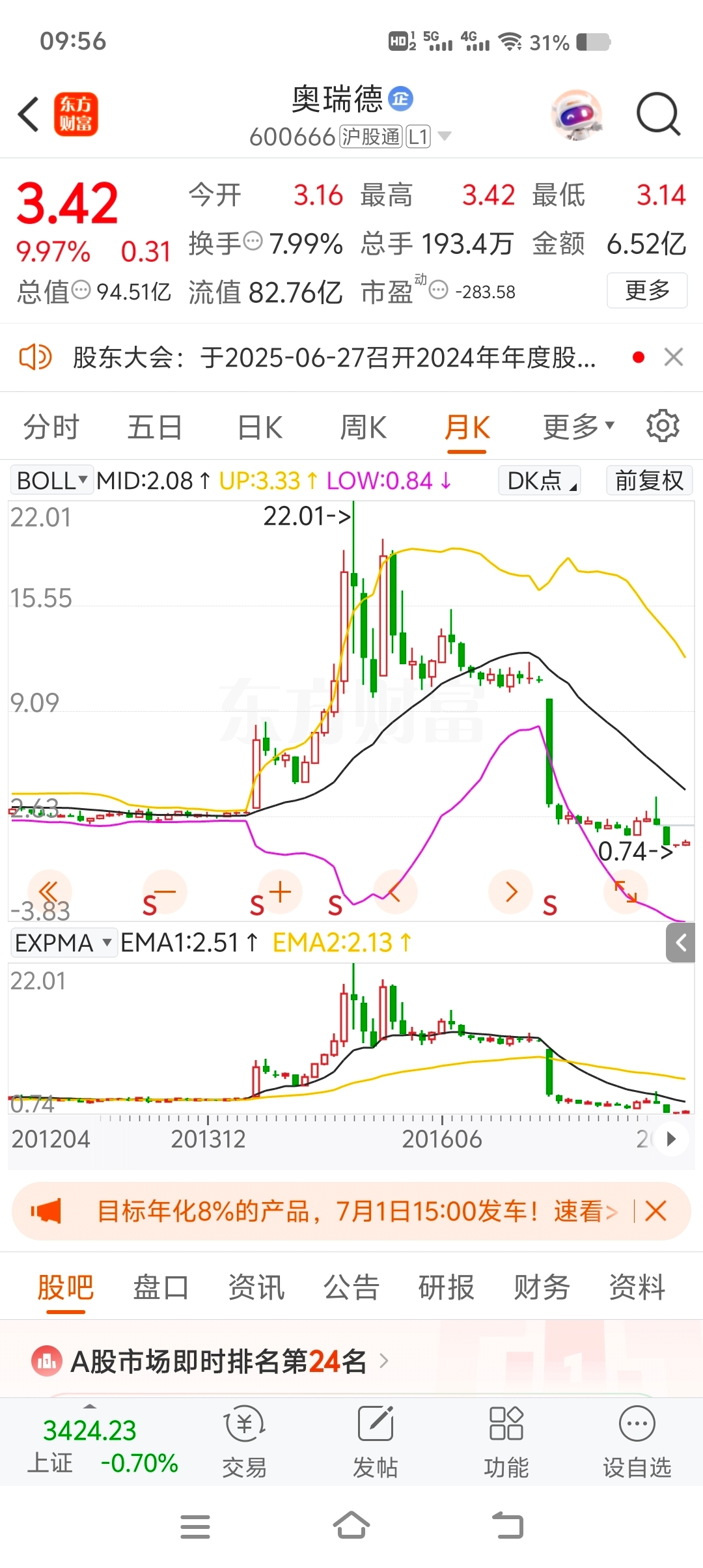Switch to the 资讯 tab
Image resolution: width=703 pixels, height=1568 pixels.
point(256,1287)
